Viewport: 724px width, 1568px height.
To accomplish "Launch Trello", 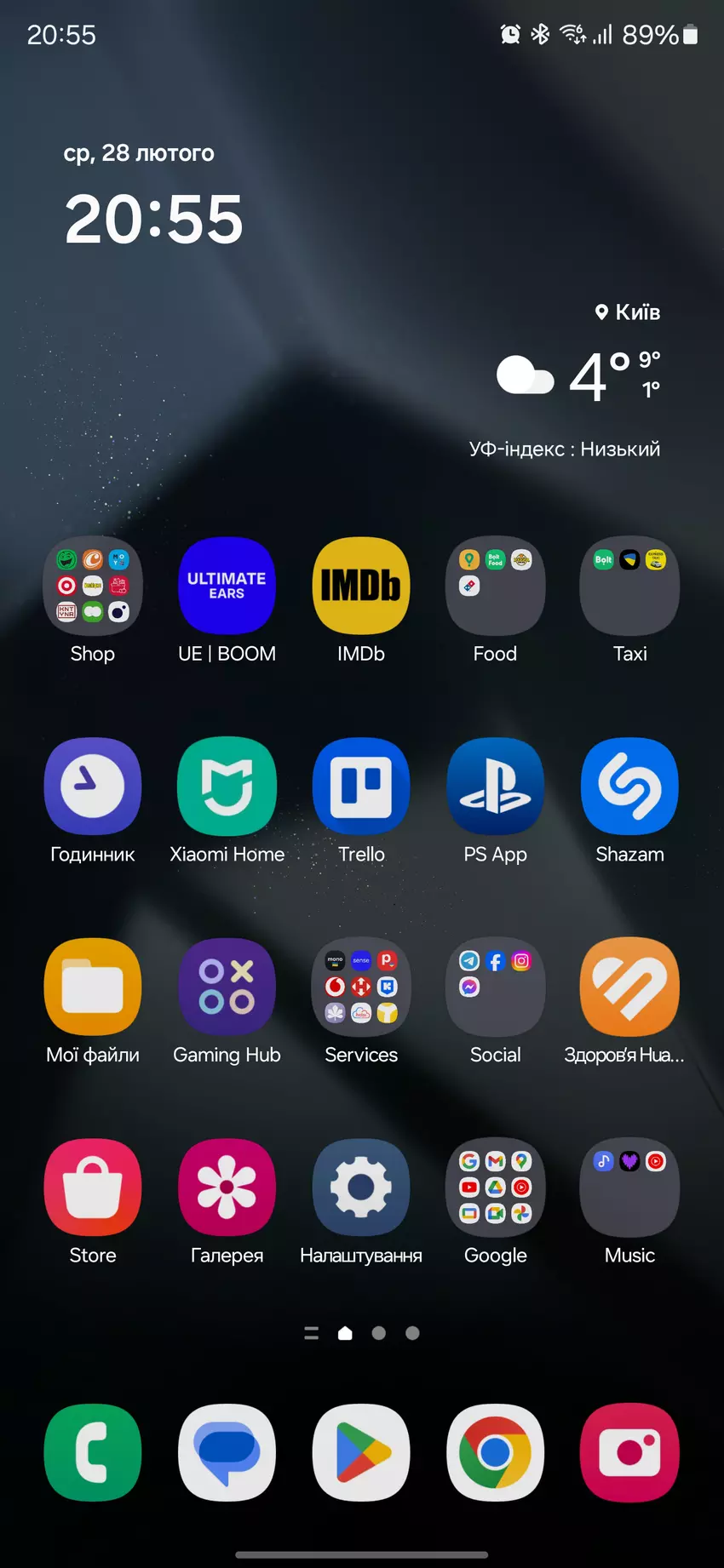I will pos(361,786).
